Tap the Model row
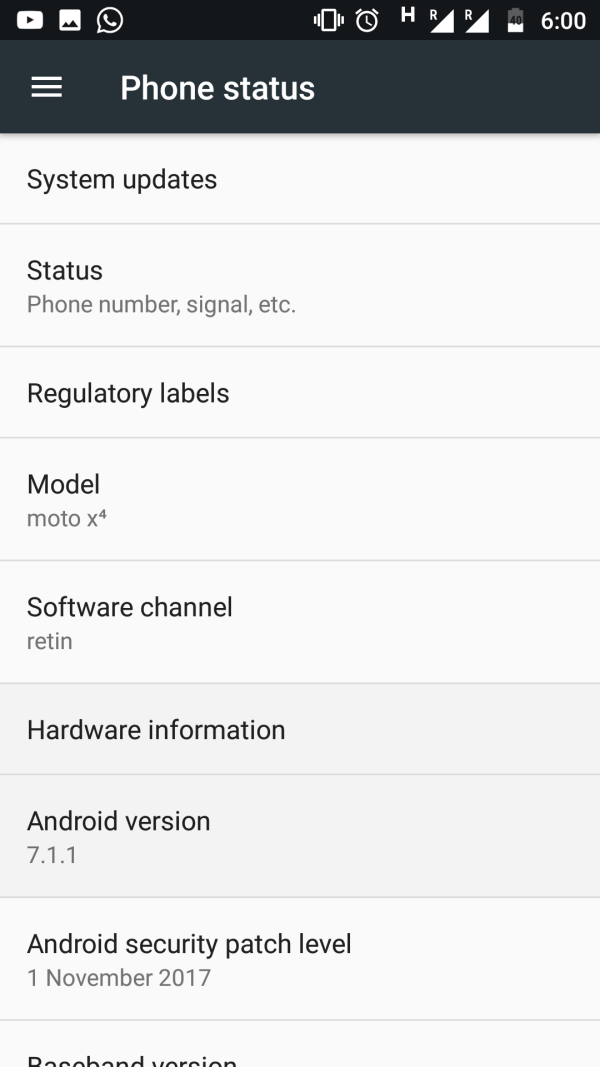The height and width of the screenshot is (1067, 600). (x=300, y=499)
